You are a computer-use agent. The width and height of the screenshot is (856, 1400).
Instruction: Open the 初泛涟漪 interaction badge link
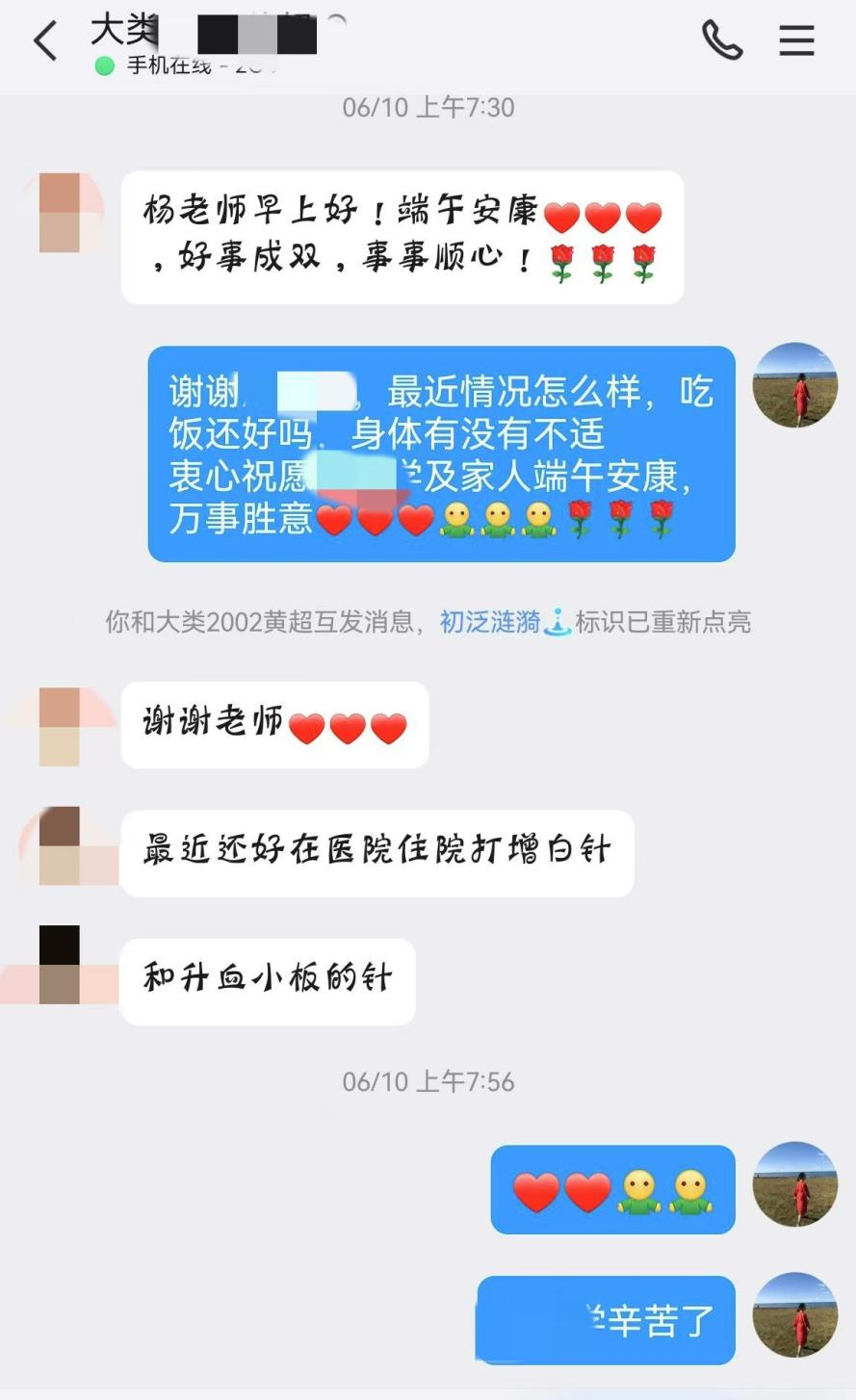point(490,622)
